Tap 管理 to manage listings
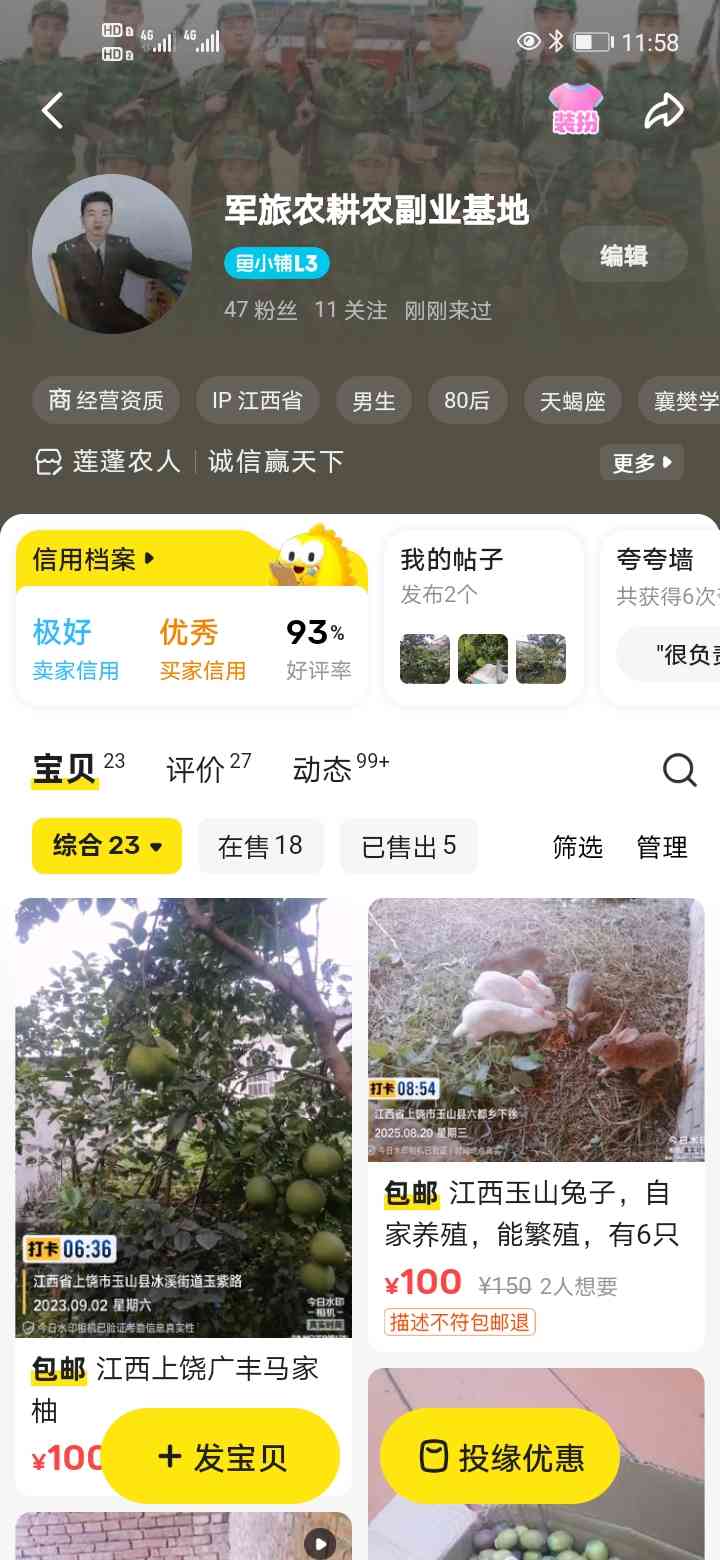Viewport: 720px width, 1560px height. 662,848
